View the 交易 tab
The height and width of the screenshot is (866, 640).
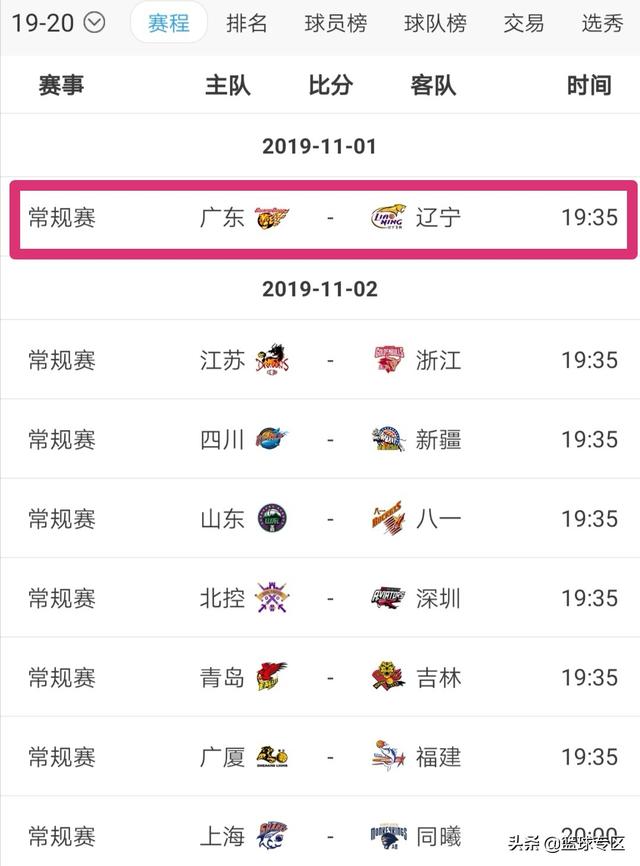tap(523, 23)
